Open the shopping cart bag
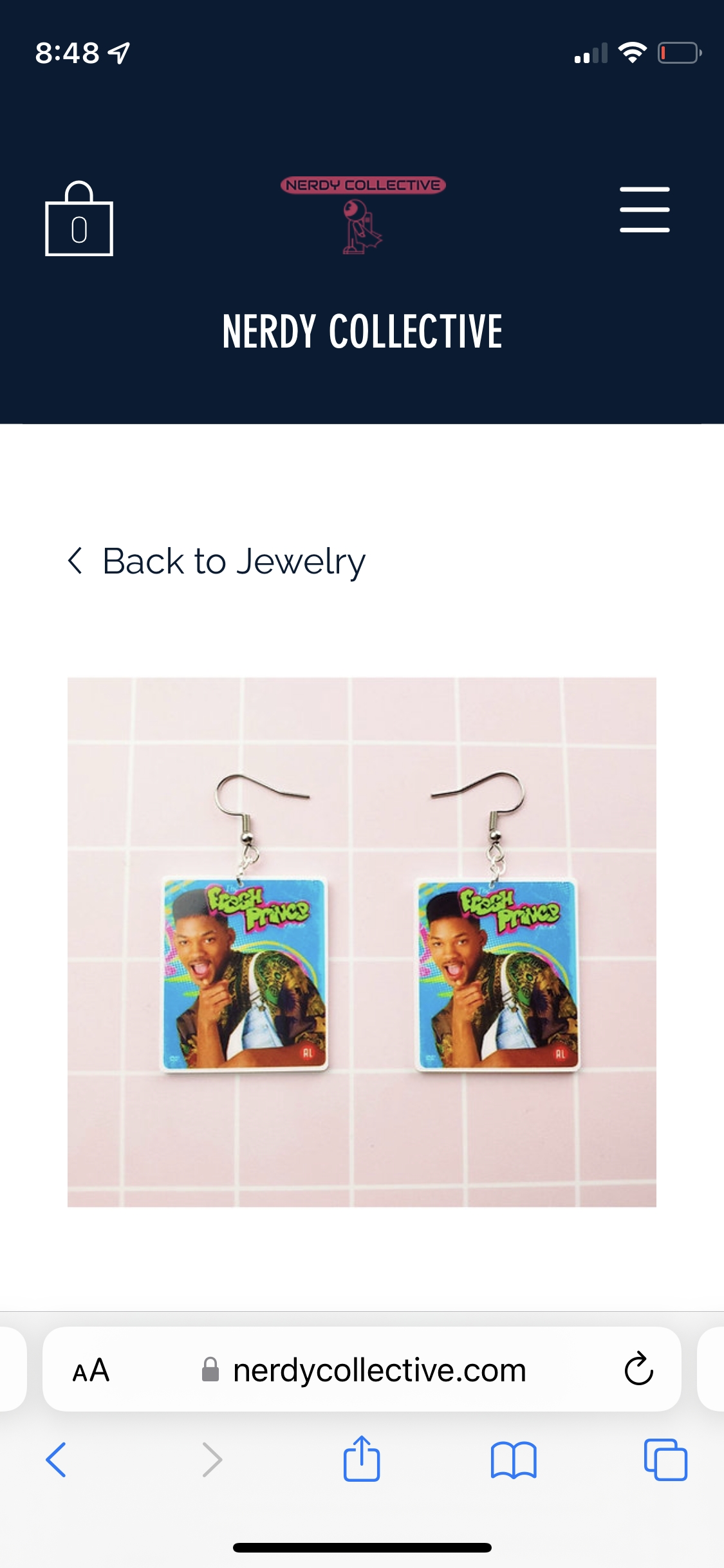724x1568 pixels. (79, 219)
